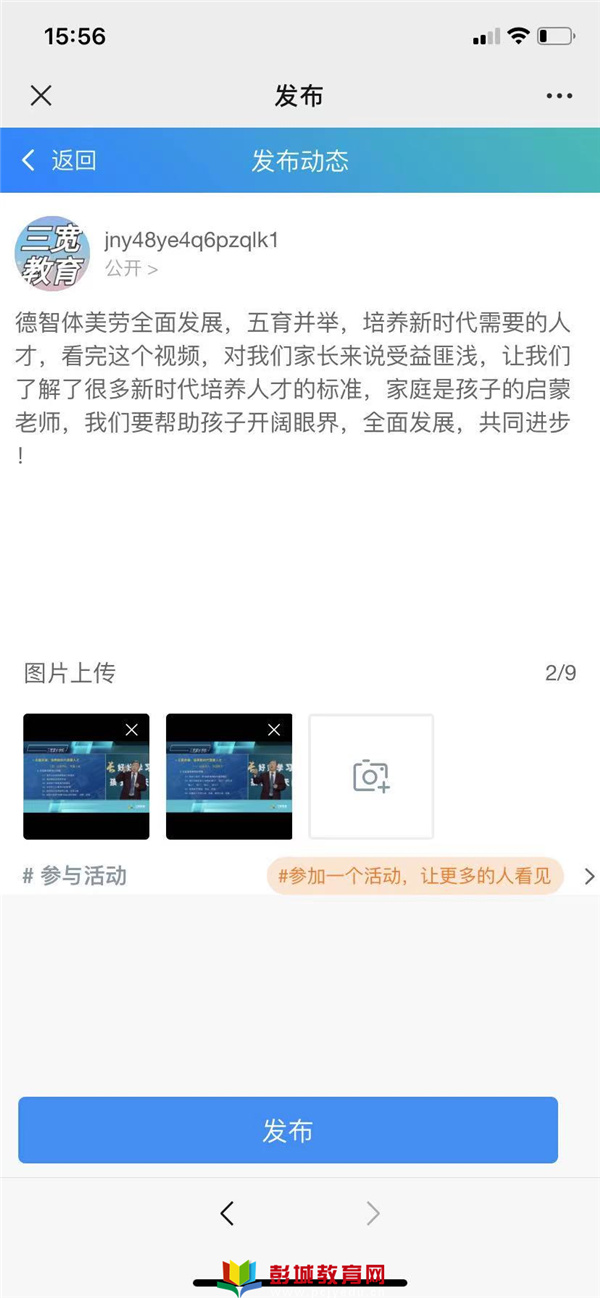Open the 参与活动 row
Screen dimensions: 600x1298
tap(76, 876)
